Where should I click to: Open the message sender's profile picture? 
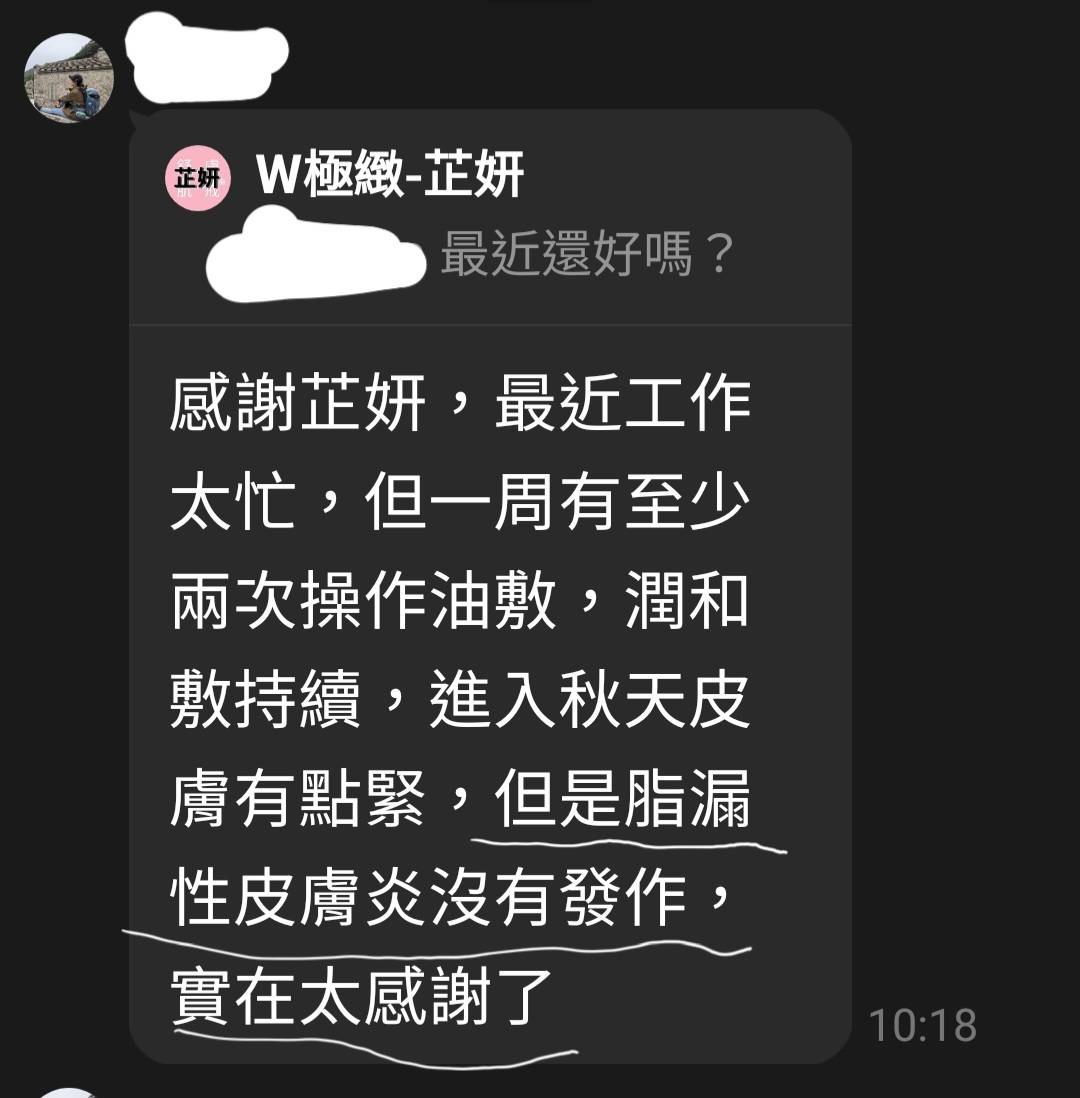(69, 78)
